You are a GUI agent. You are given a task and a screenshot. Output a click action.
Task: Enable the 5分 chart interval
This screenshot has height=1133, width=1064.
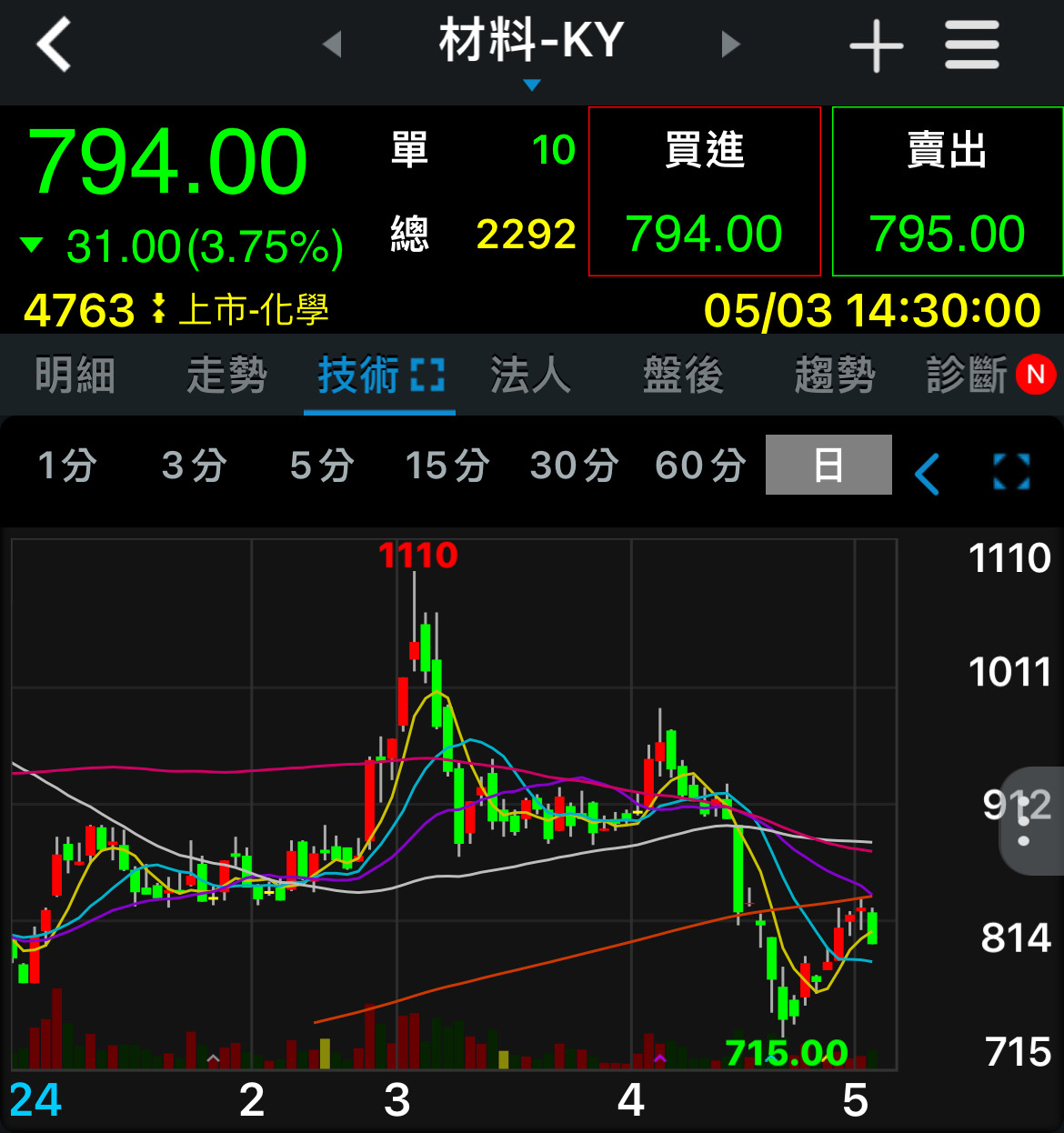tap(320, 465)
